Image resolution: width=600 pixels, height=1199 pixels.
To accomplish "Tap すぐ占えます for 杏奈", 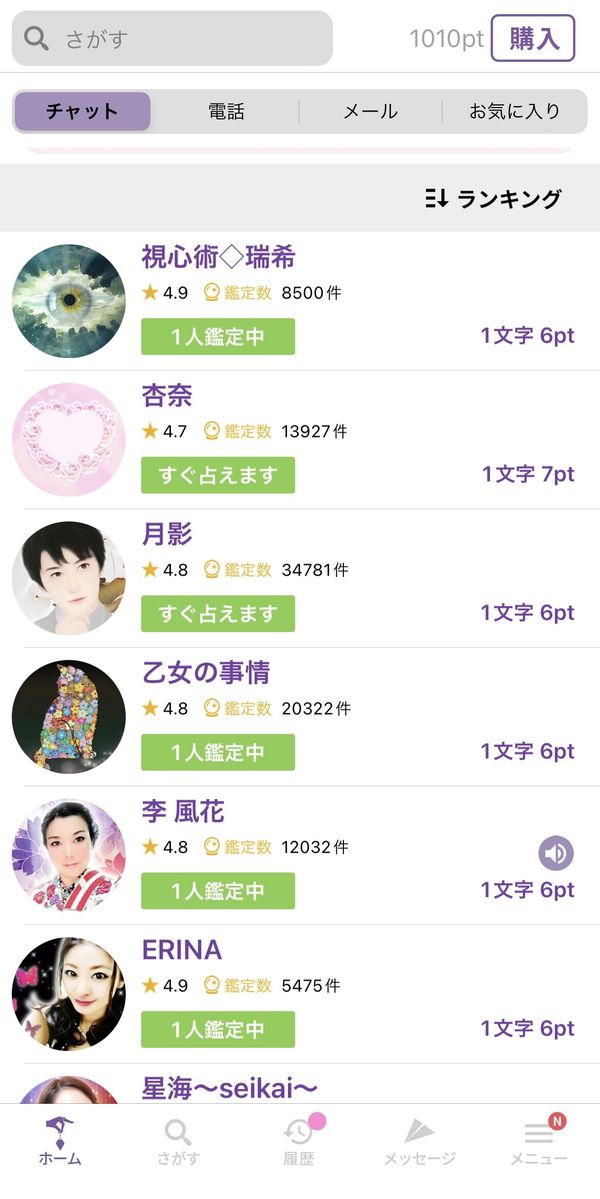I will 218,475.
